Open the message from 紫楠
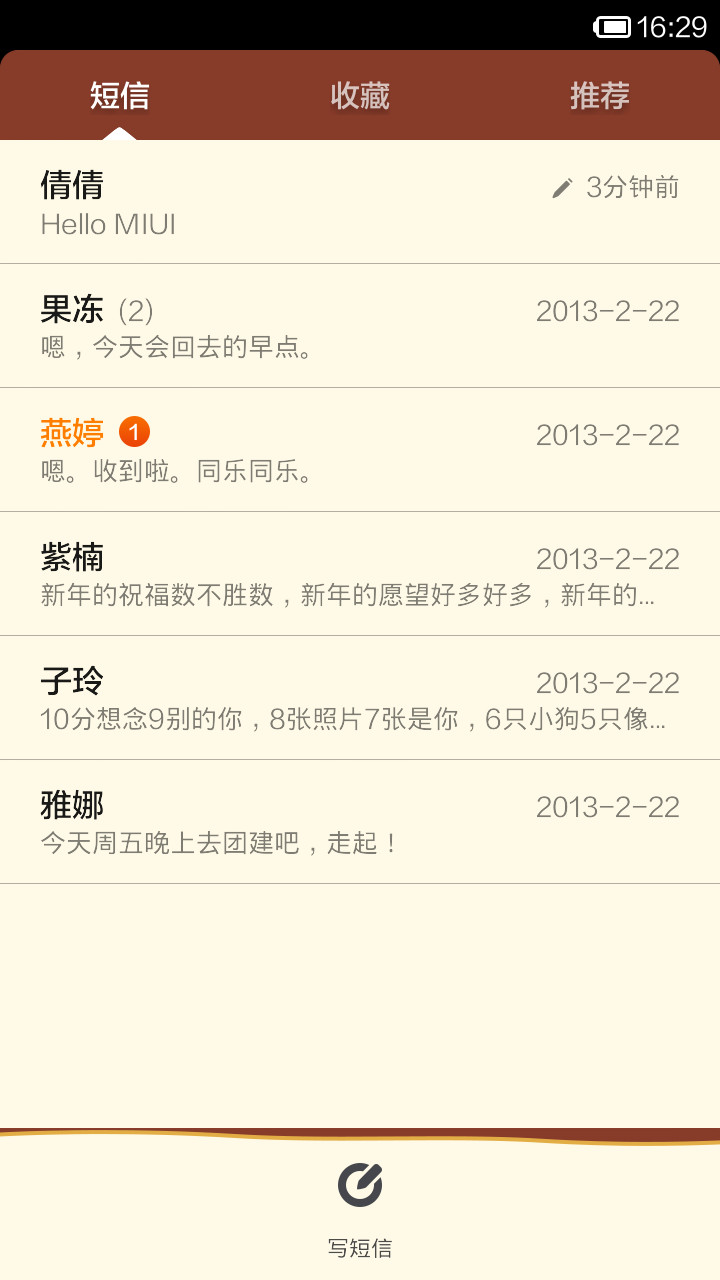Screen dimensions: 720x1280 coord(360,574)
